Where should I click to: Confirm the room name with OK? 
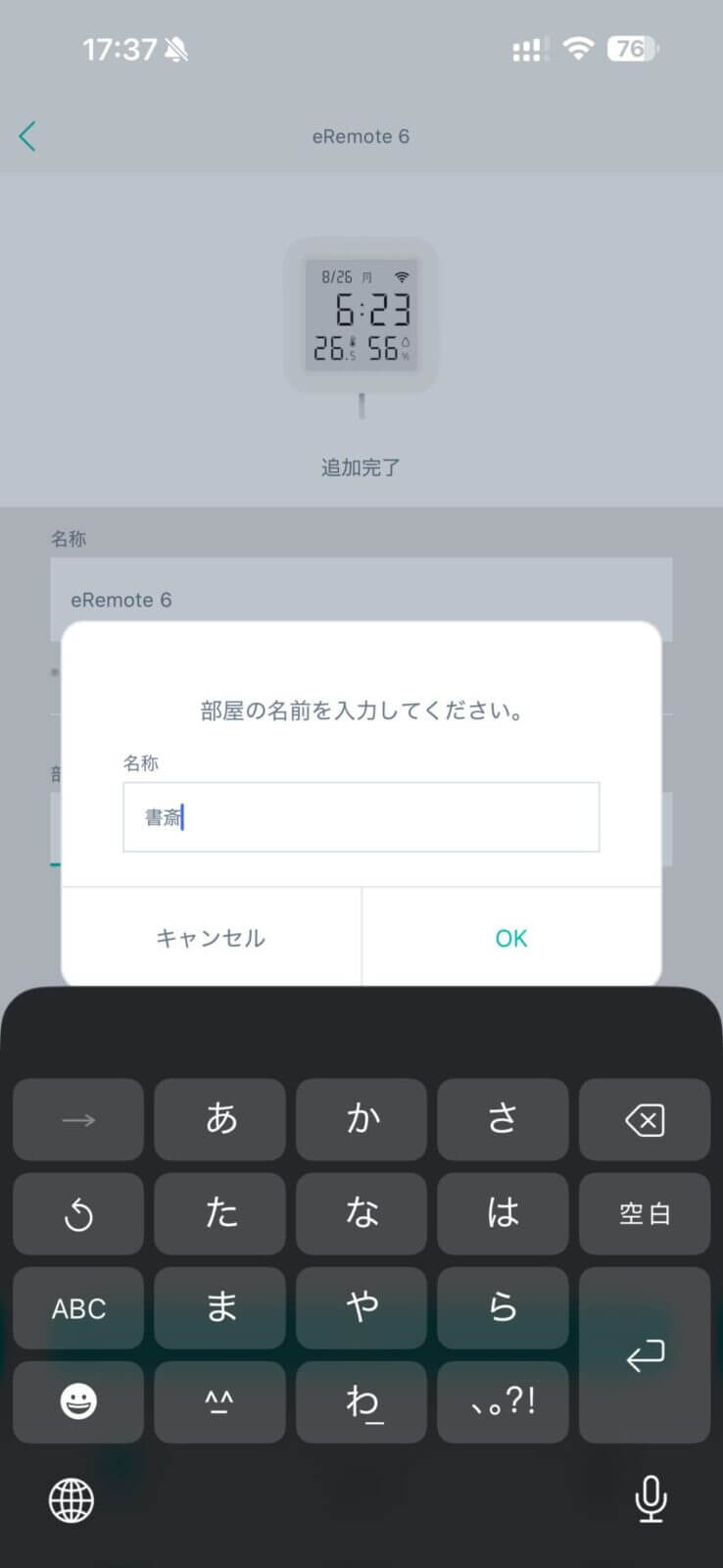click(x=510, y=938)
